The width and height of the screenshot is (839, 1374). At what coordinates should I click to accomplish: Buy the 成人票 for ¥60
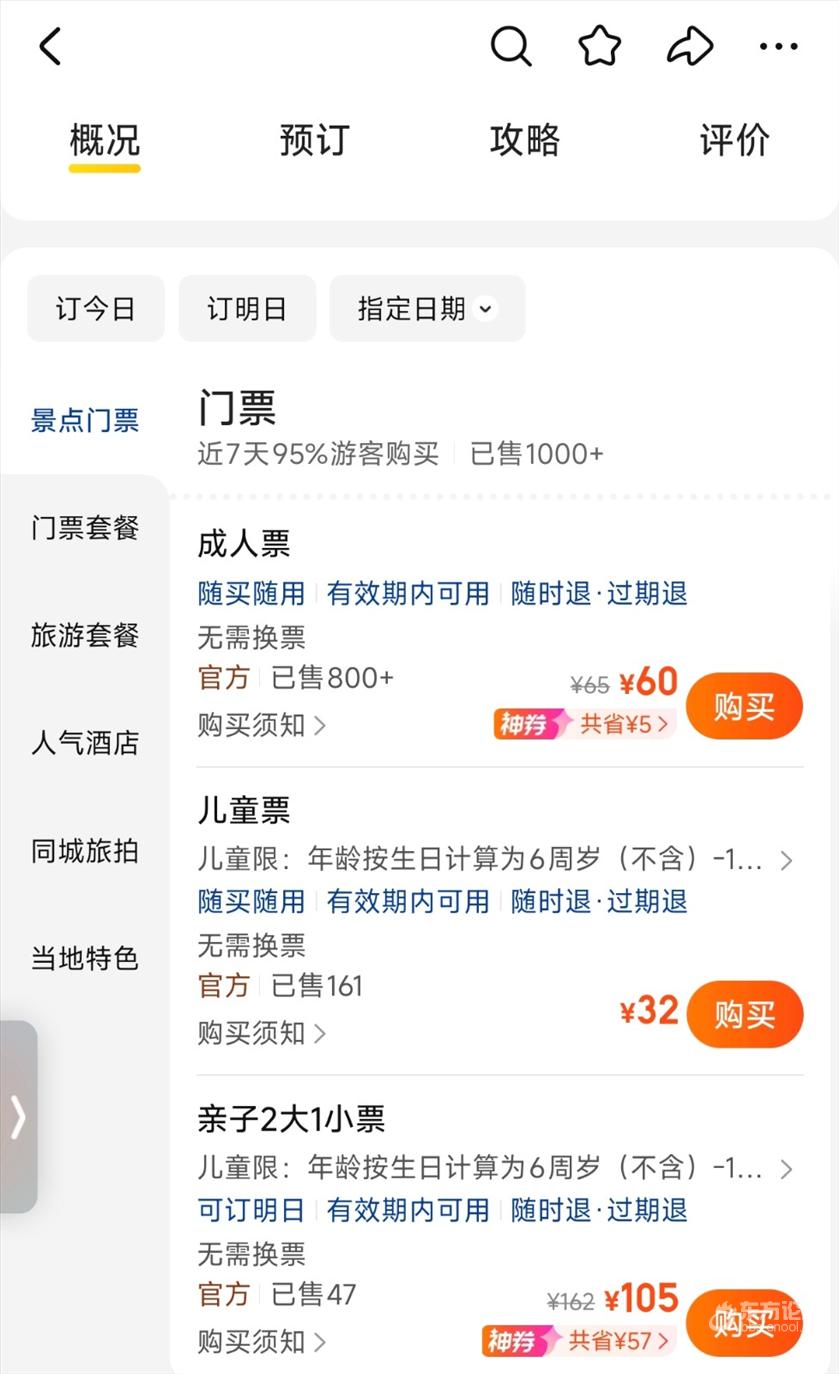pos(744,706)
